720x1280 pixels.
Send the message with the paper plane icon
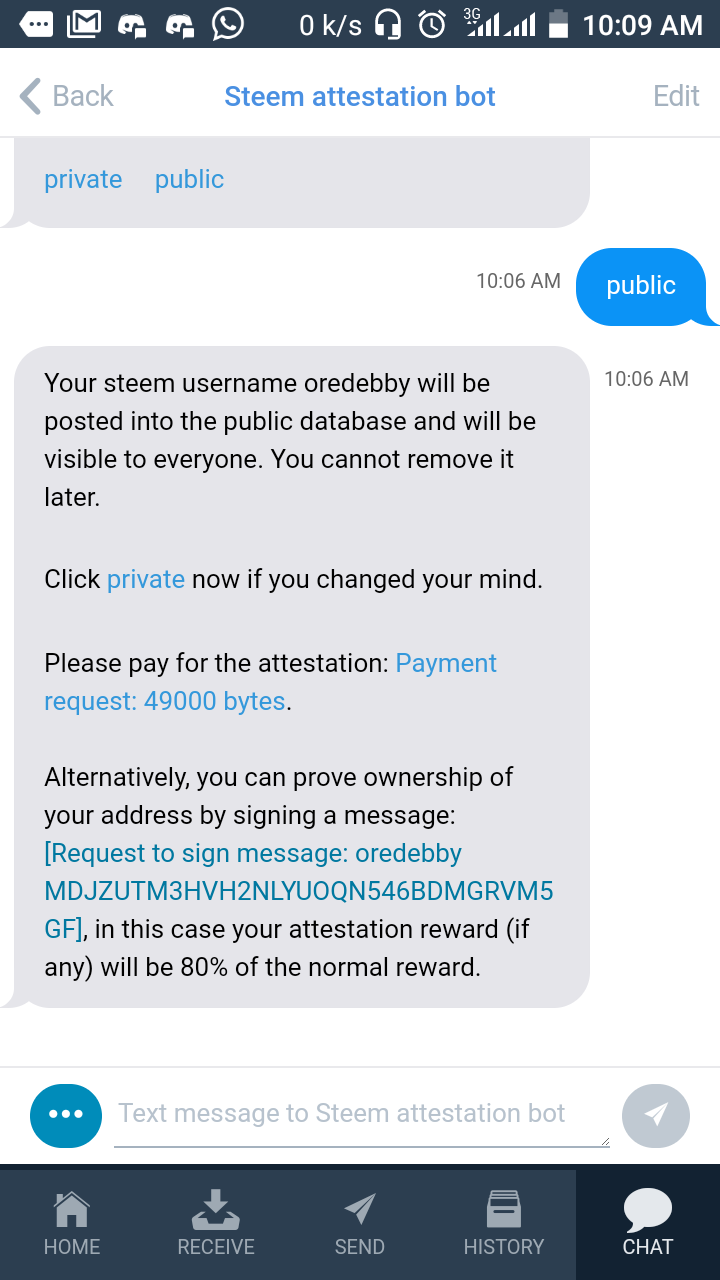pyautogui.click(x=656, y=1115)
